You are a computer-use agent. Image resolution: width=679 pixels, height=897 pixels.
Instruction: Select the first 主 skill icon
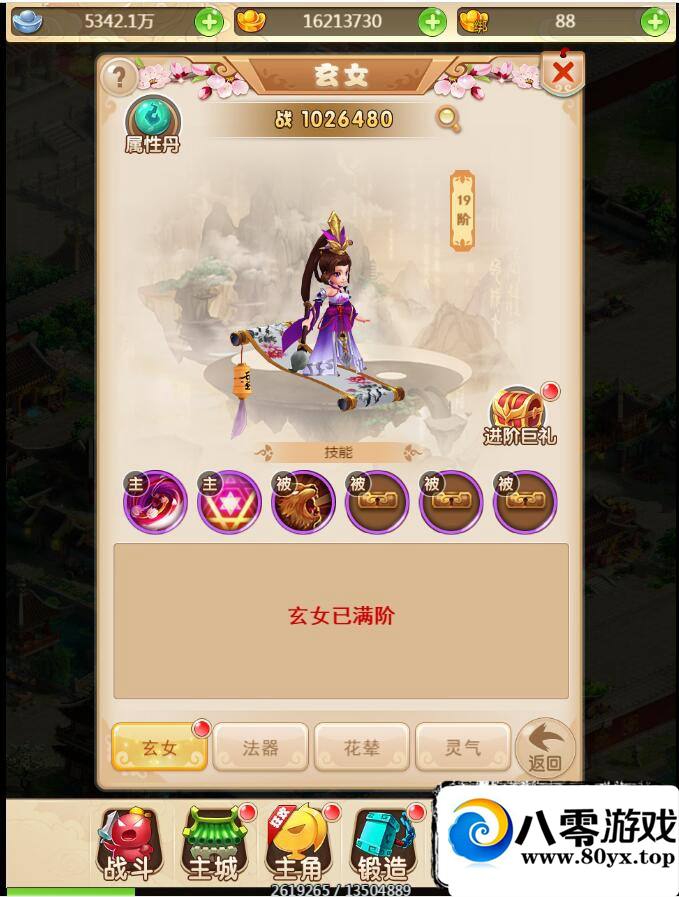coord(155,501)
